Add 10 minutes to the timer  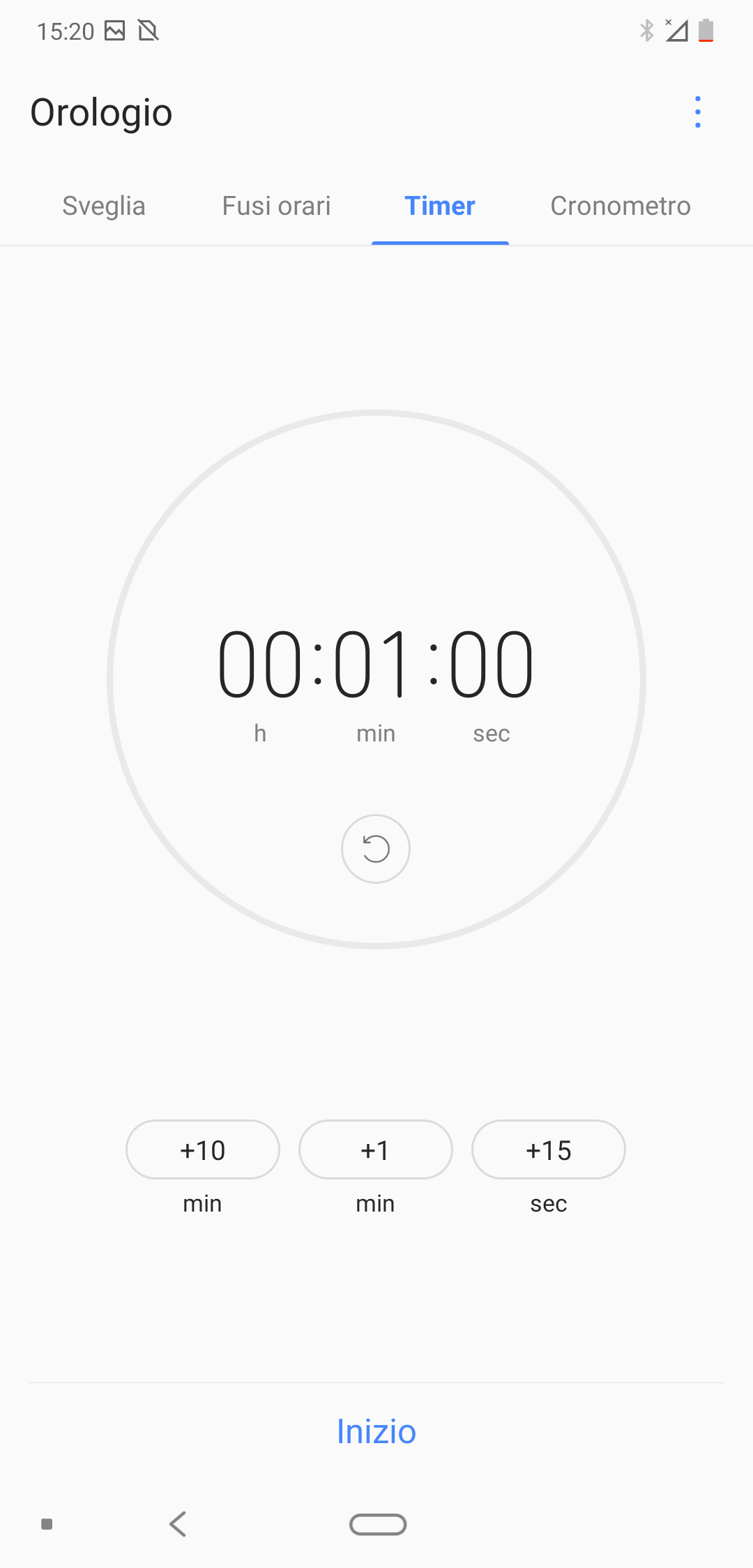pyautogui.click(x=203, y=1149)
